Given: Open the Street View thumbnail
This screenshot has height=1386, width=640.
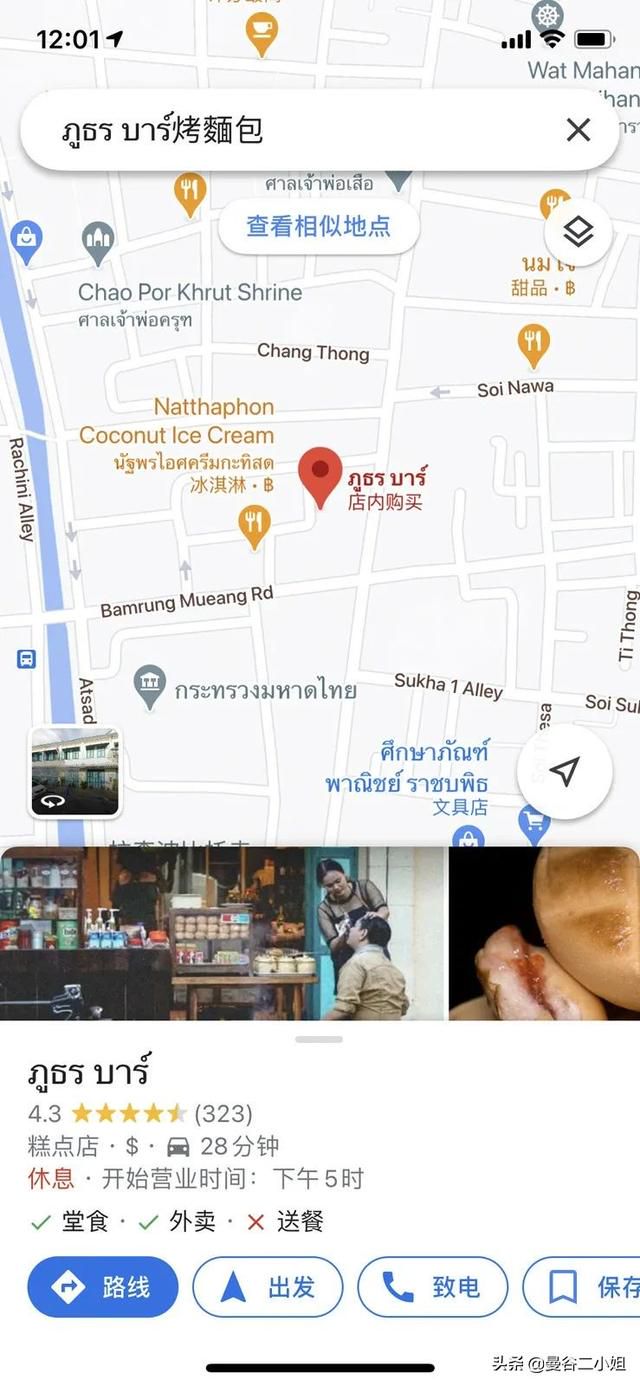Looking at the screenshot, I should point(75,771).
